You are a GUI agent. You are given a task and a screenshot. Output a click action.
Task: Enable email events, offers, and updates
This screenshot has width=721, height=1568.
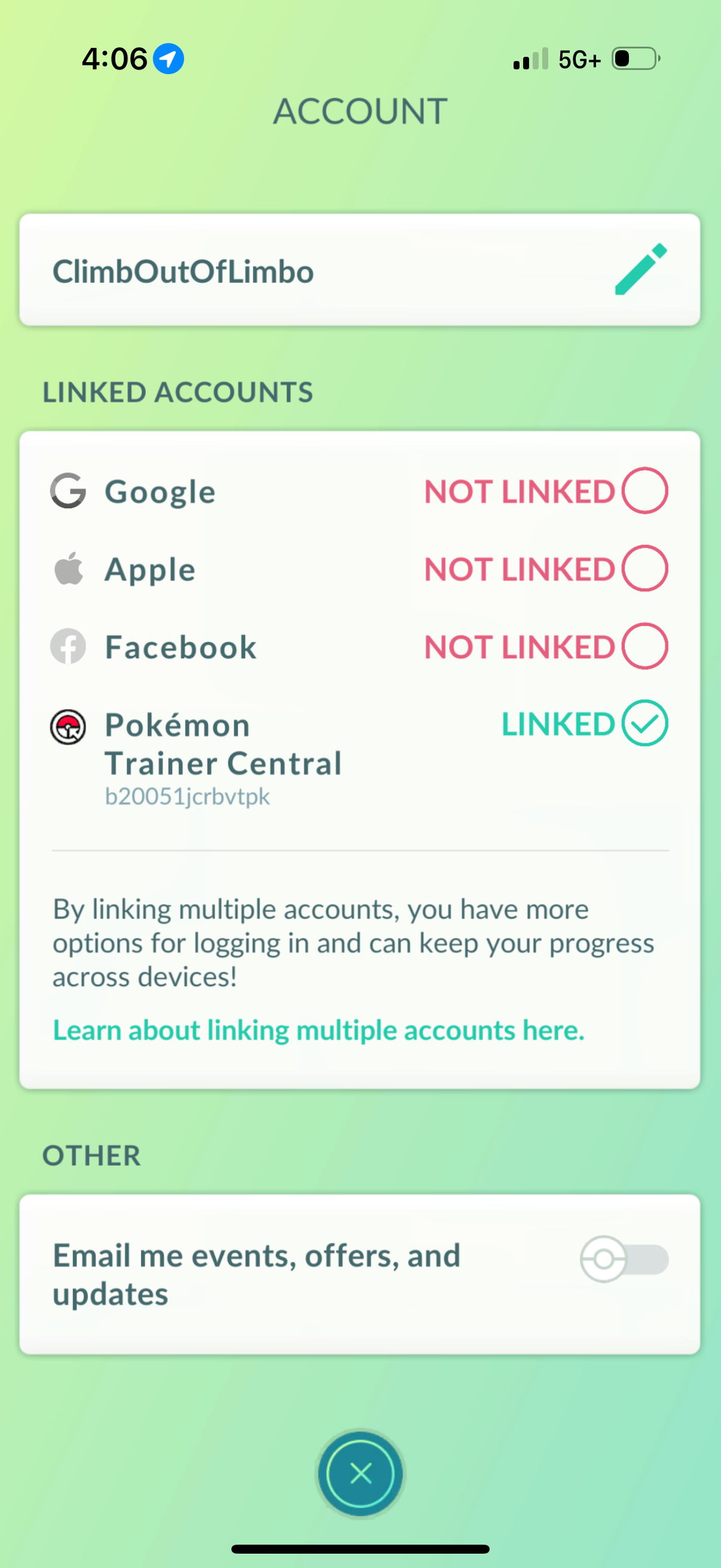(624, 1259)
